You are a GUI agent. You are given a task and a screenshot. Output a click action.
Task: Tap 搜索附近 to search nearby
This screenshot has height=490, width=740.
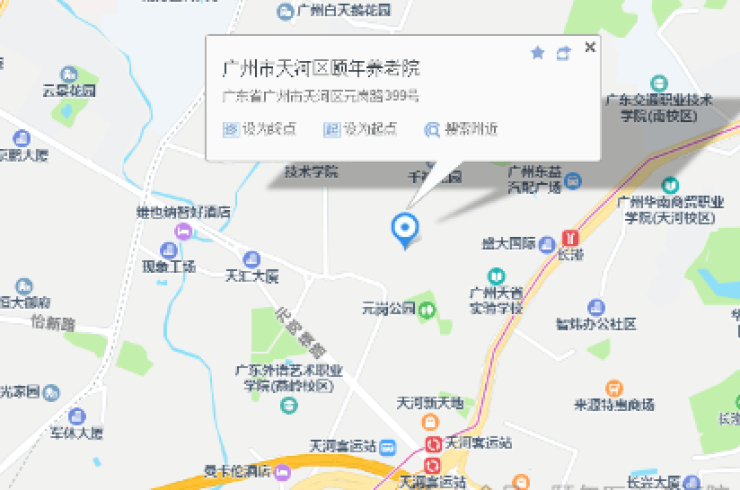(x=461, y=129)
